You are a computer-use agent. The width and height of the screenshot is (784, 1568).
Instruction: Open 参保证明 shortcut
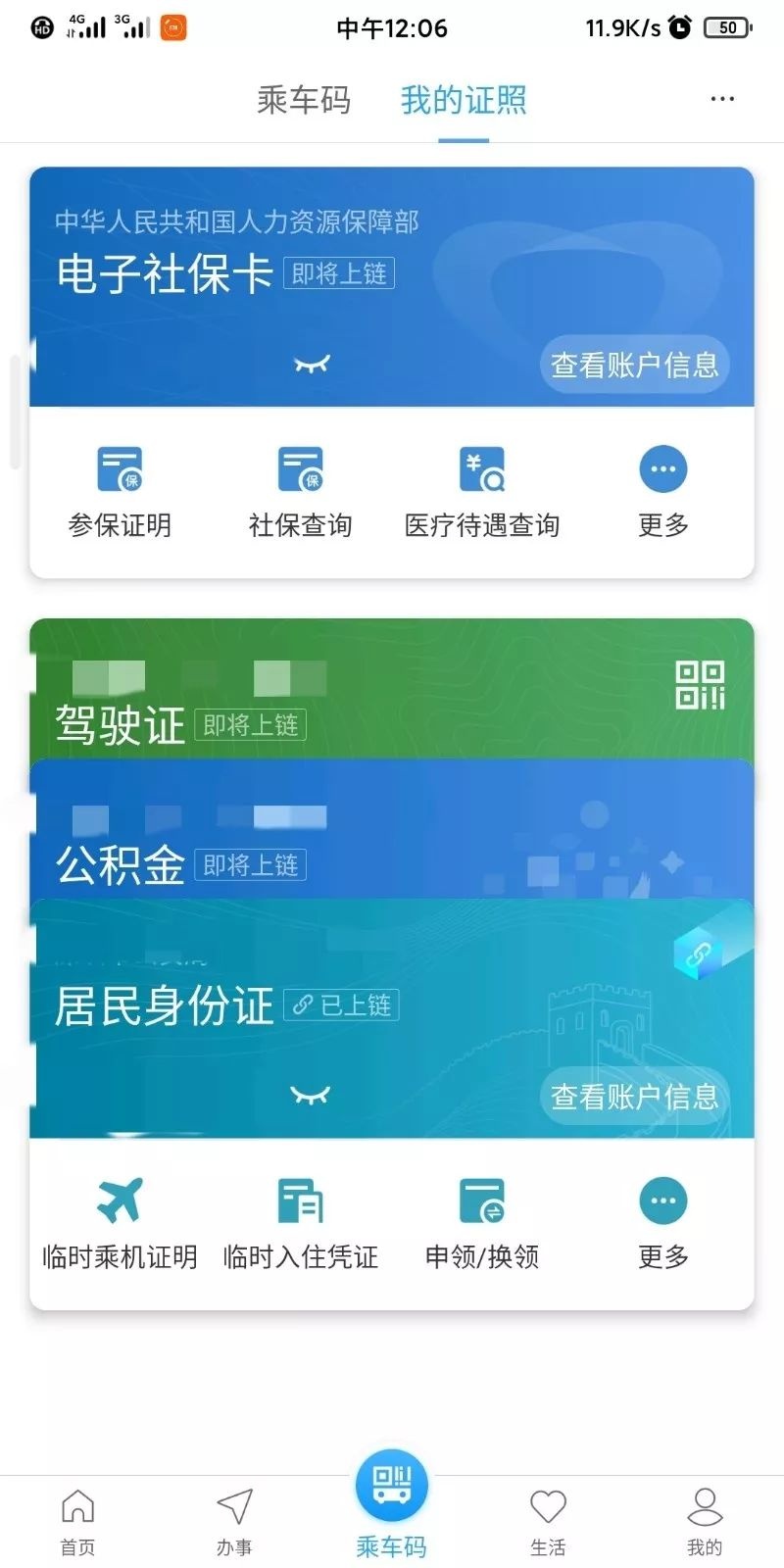coord(120,492)
